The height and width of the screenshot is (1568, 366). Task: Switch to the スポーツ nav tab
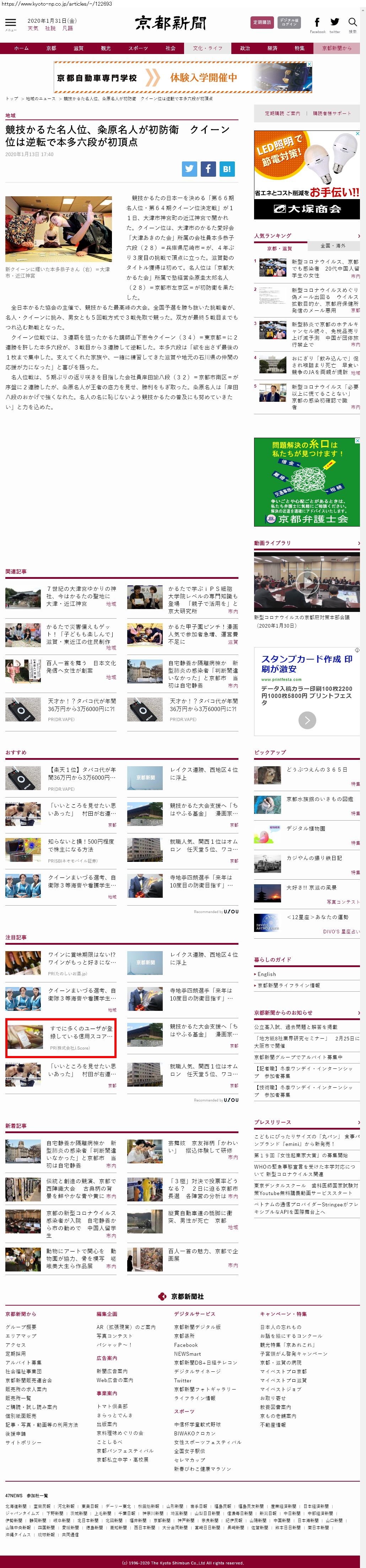coord(138,48)
